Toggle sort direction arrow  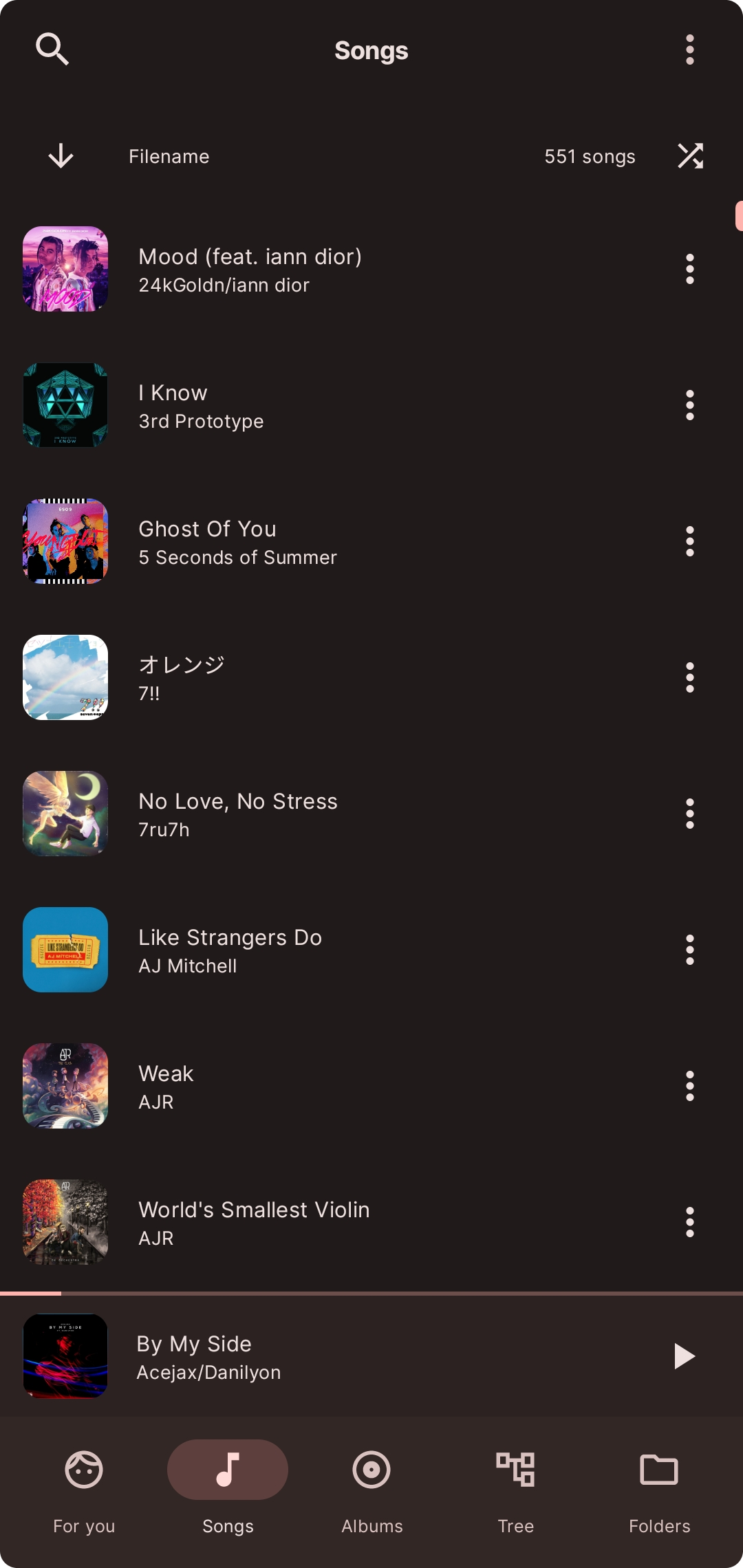tap(61, 156)
